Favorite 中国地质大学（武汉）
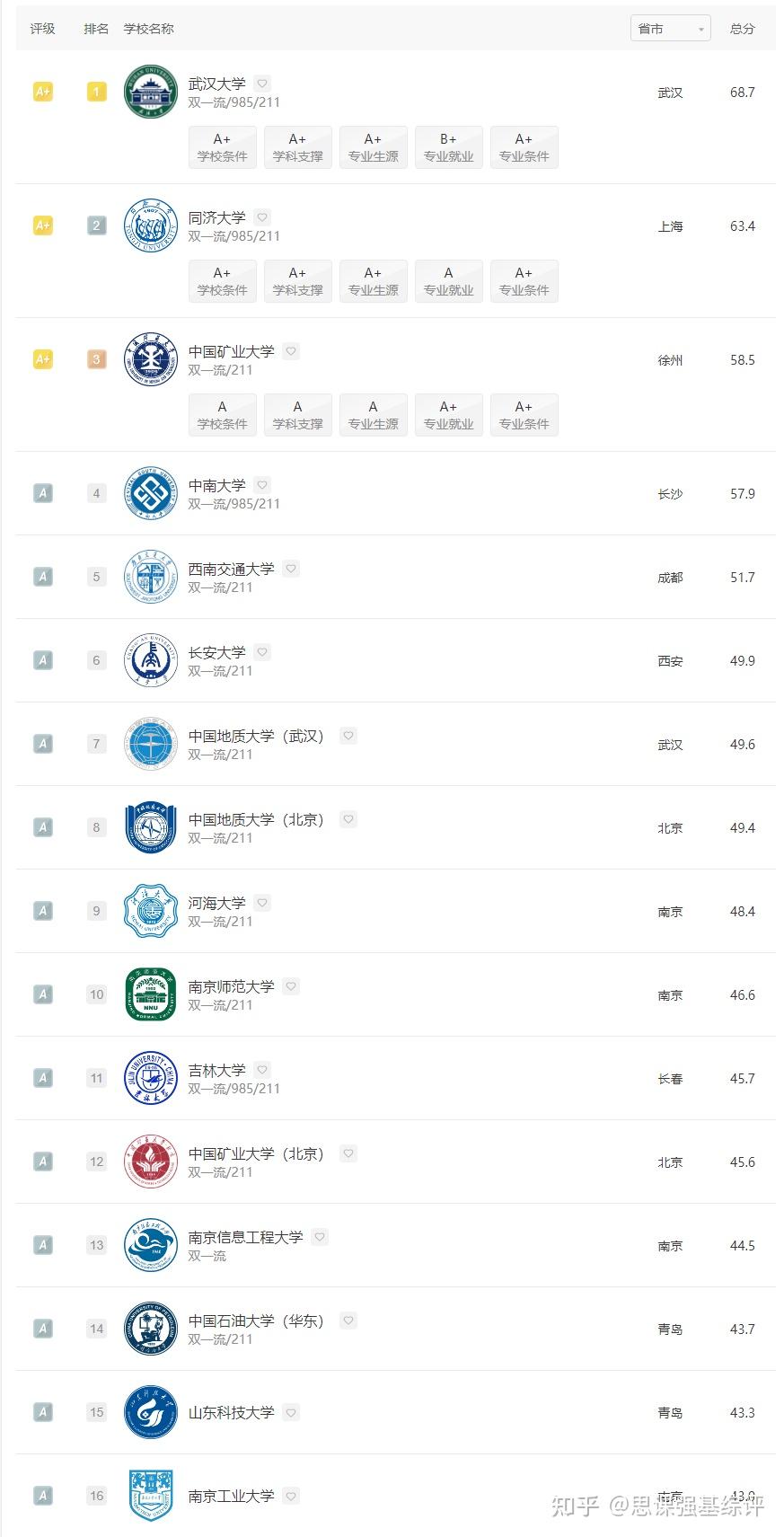Viewport: 784px width, 1537px height. tap(348, 736)
